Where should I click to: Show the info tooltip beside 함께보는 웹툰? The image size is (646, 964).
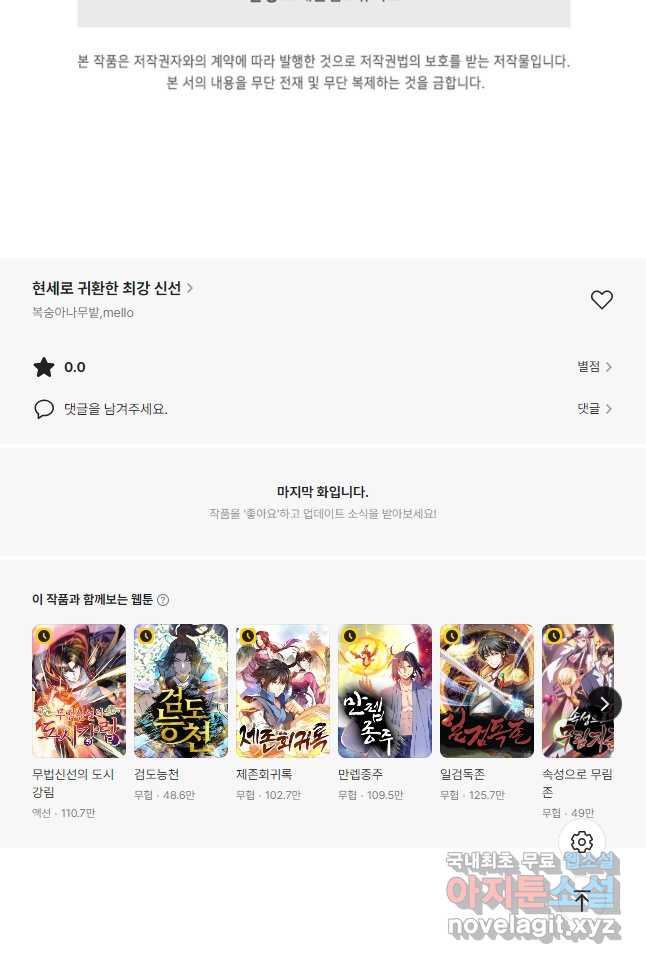point(163,600)
